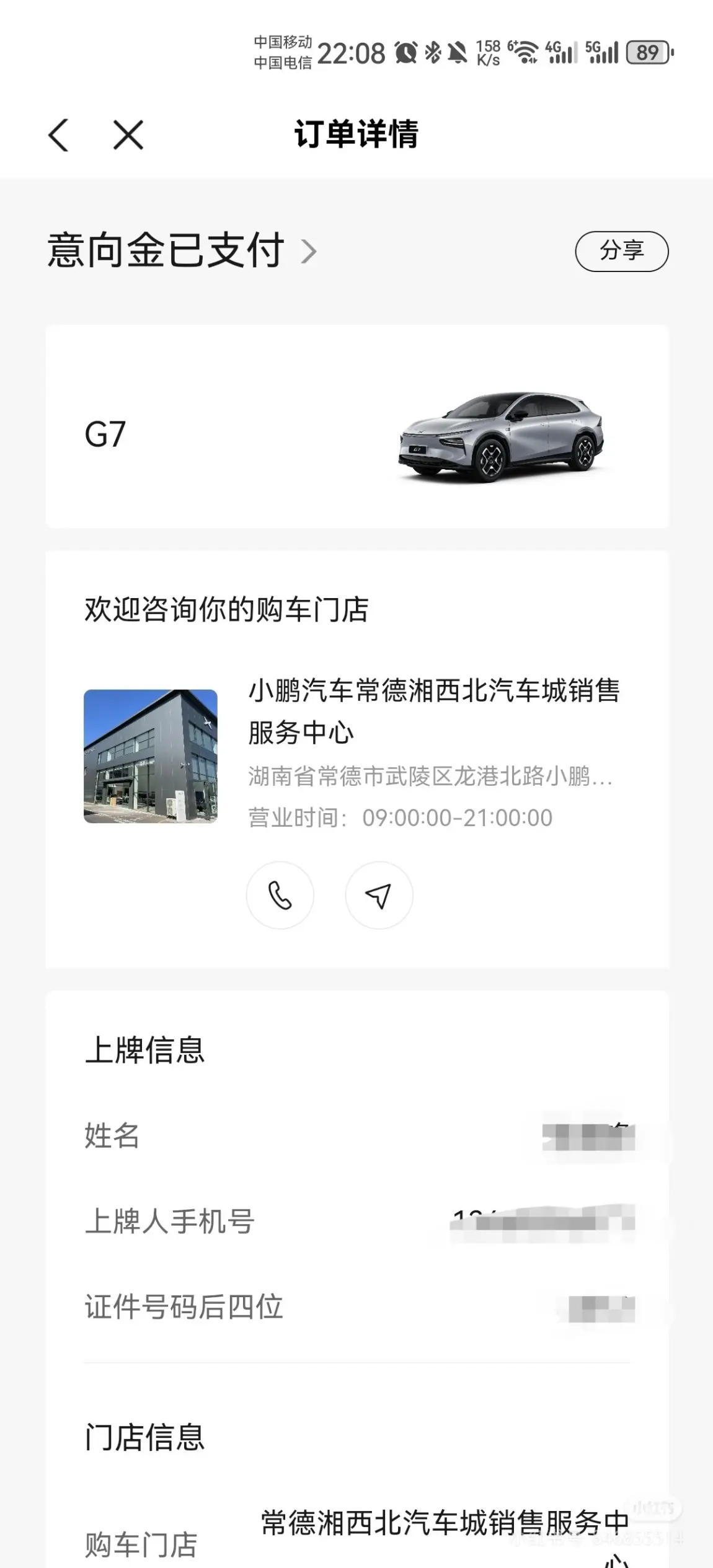
Task: View the 常德湘西北汽车城 store photo
Action: (x=151, y=756)
